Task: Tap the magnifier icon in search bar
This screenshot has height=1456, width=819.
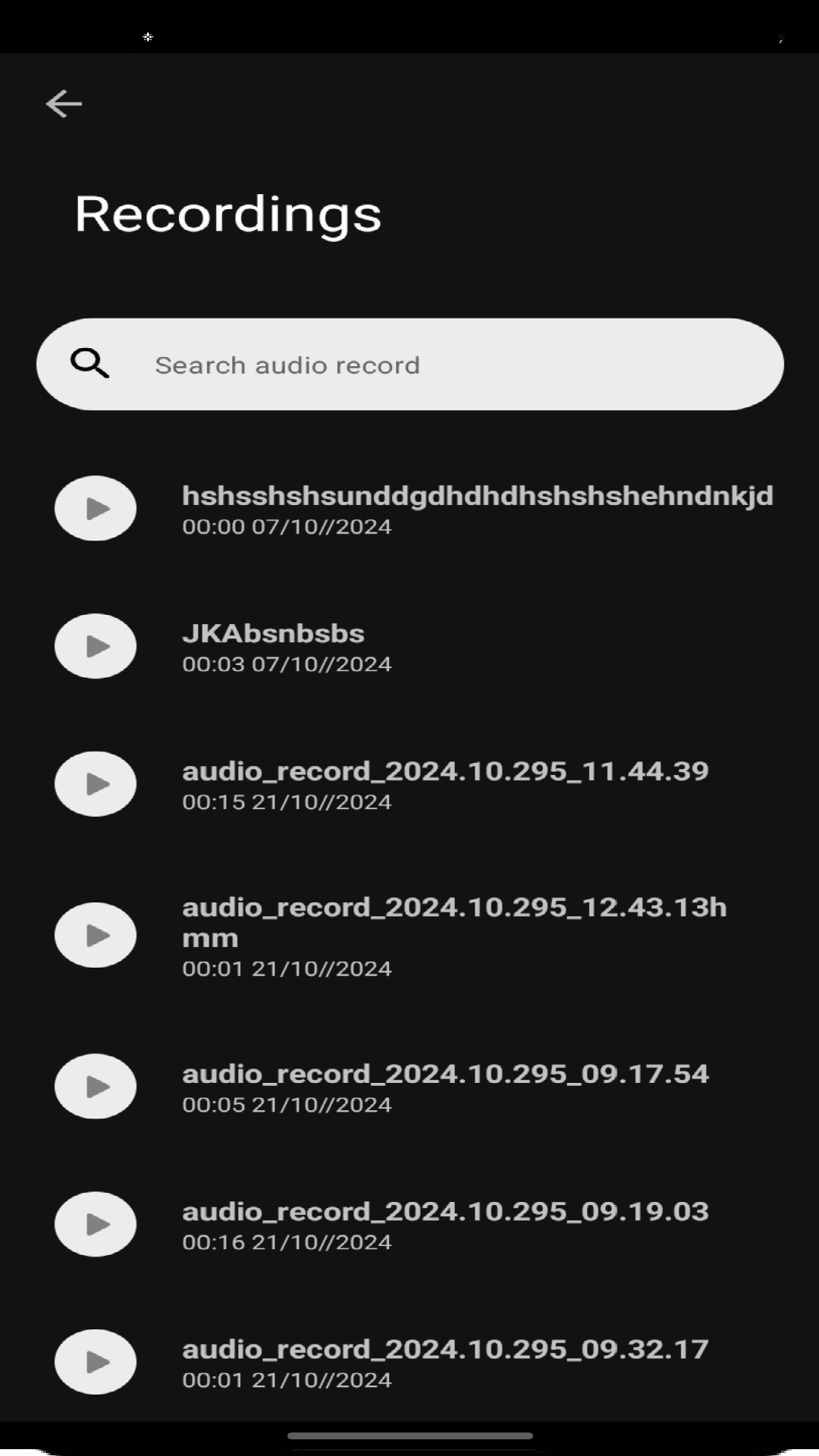Action: 90,363
